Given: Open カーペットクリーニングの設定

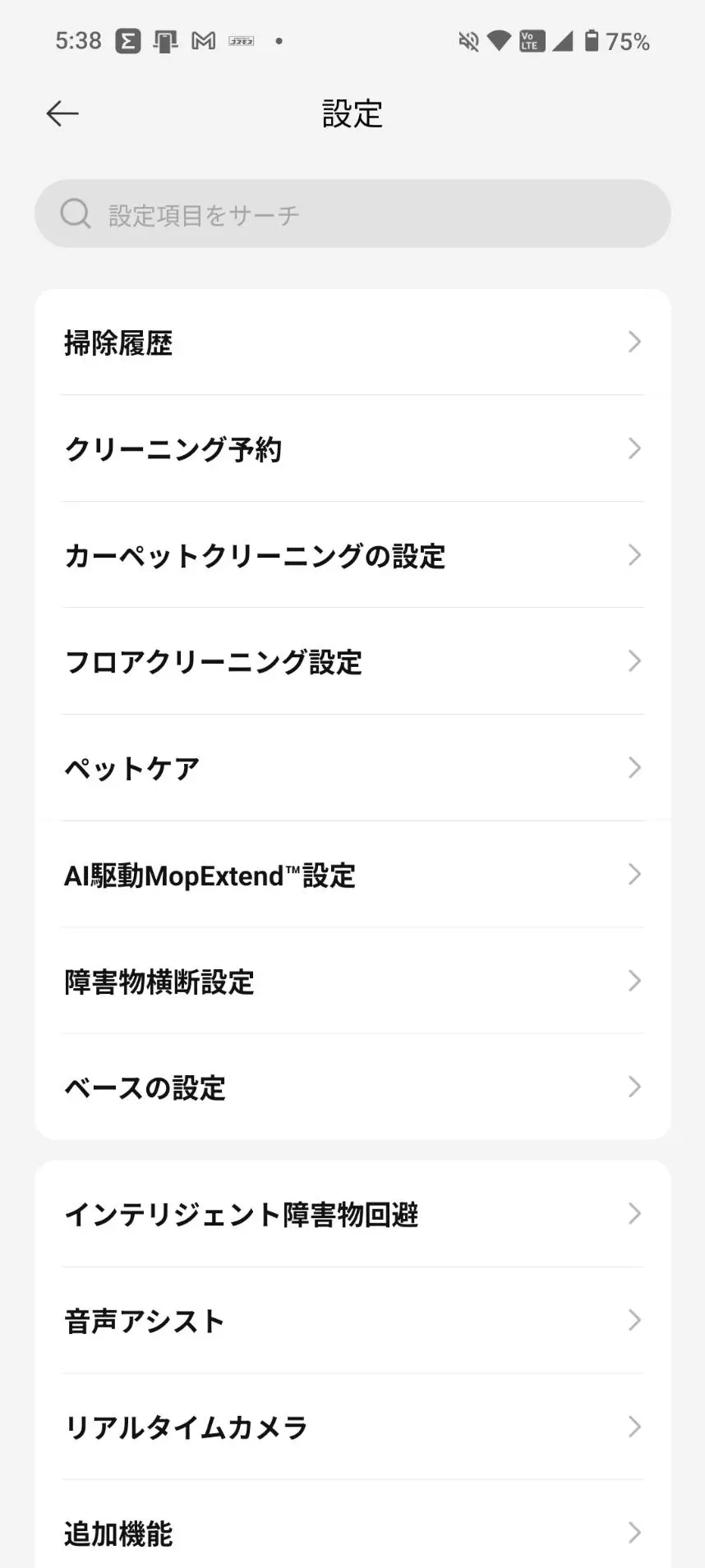Looking at the screenshot, I should tap(352, 556).
